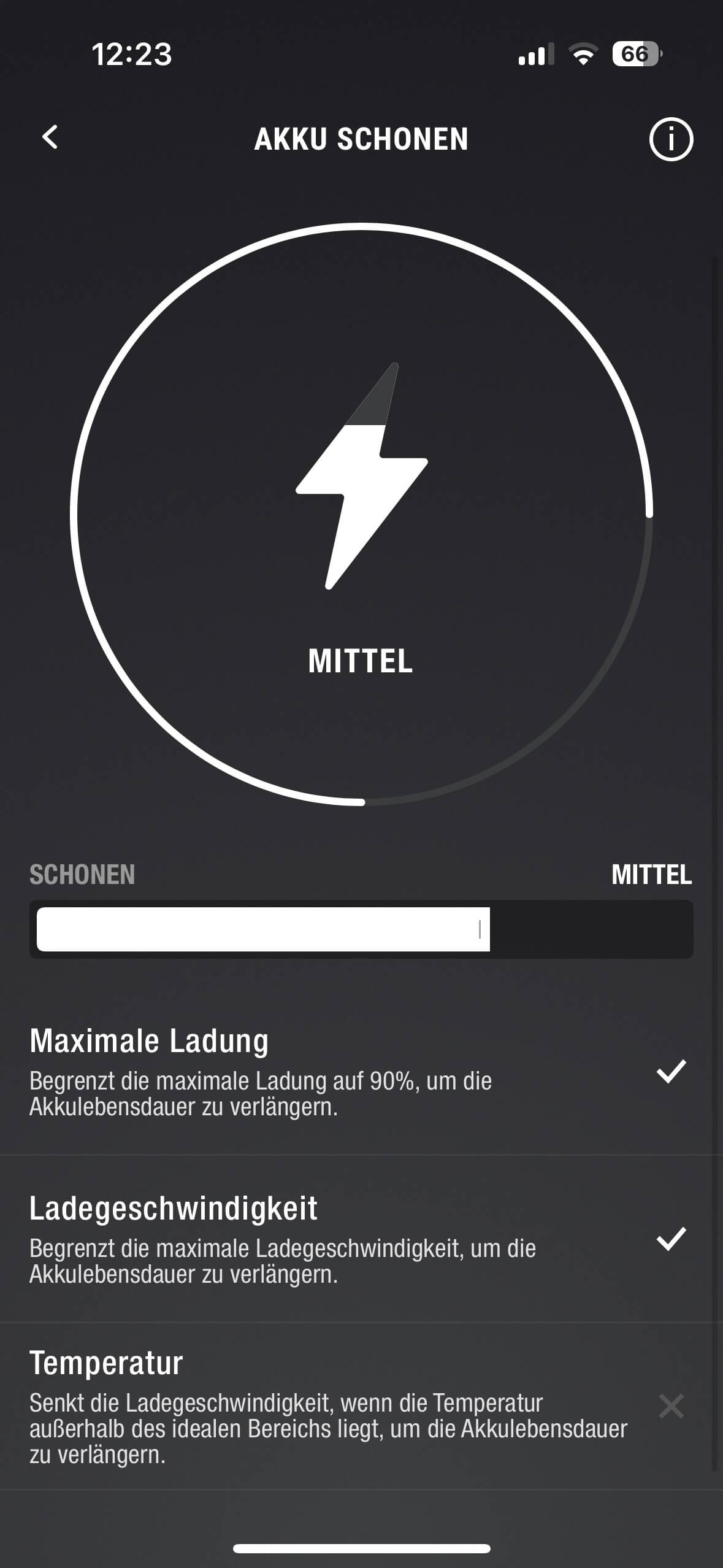This screenshot has height=1568, width=723.
Task: Tap the Schonen level slider bar
Action: tap(361, 929)
